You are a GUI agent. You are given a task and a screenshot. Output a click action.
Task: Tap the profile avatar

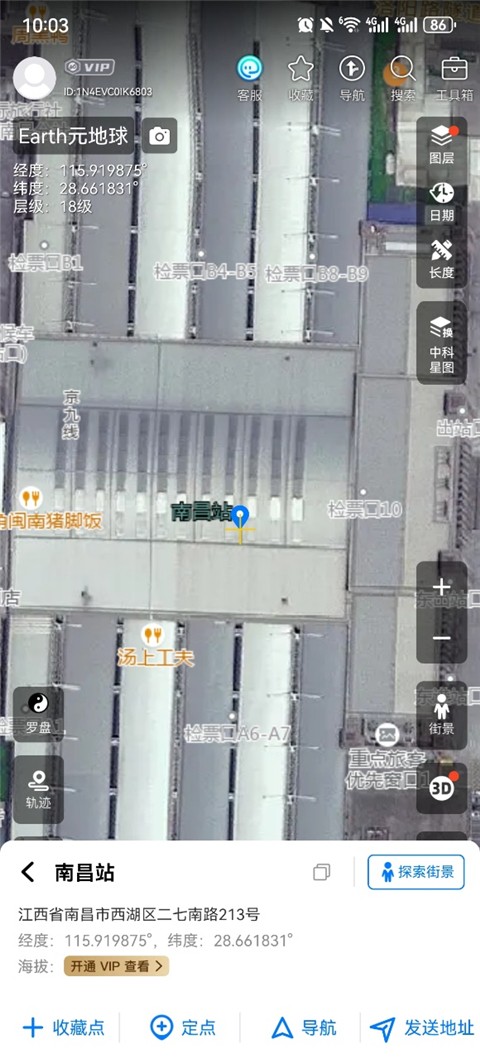click(x=34, y=78)
